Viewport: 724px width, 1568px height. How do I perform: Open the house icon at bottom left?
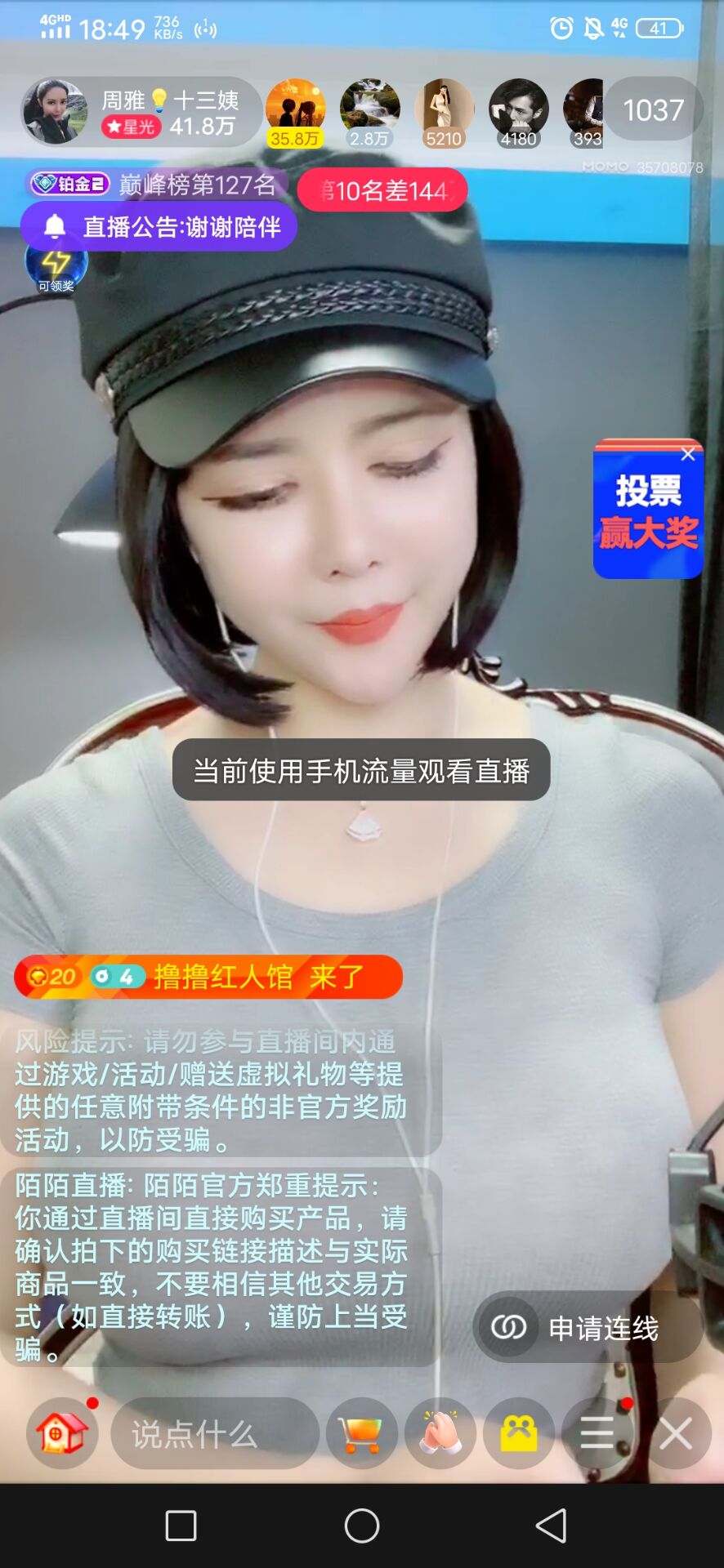click(61, 1433)
